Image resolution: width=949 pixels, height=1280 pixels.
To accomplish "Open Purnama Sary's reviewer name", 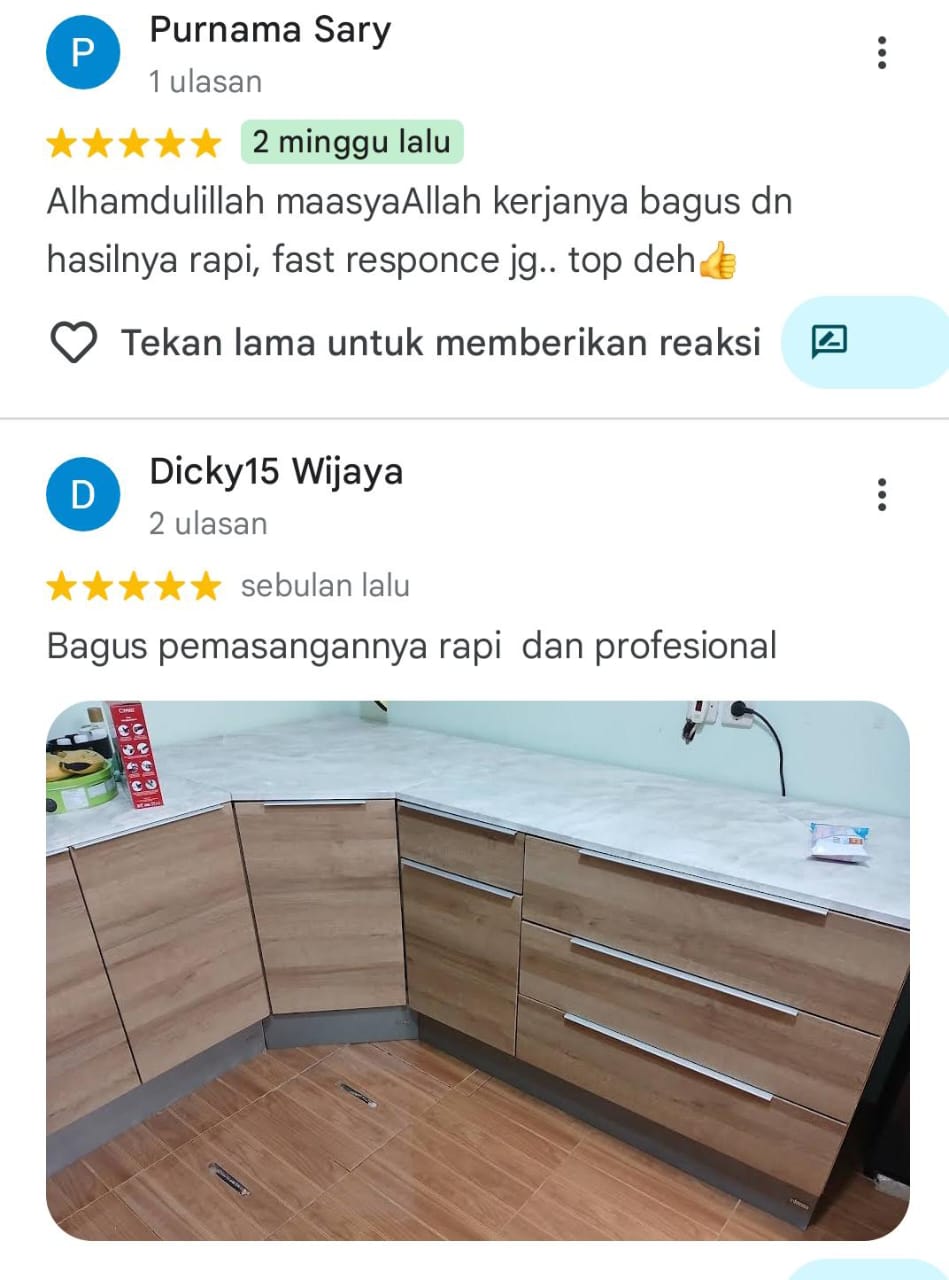I will (x=270, y=30).
